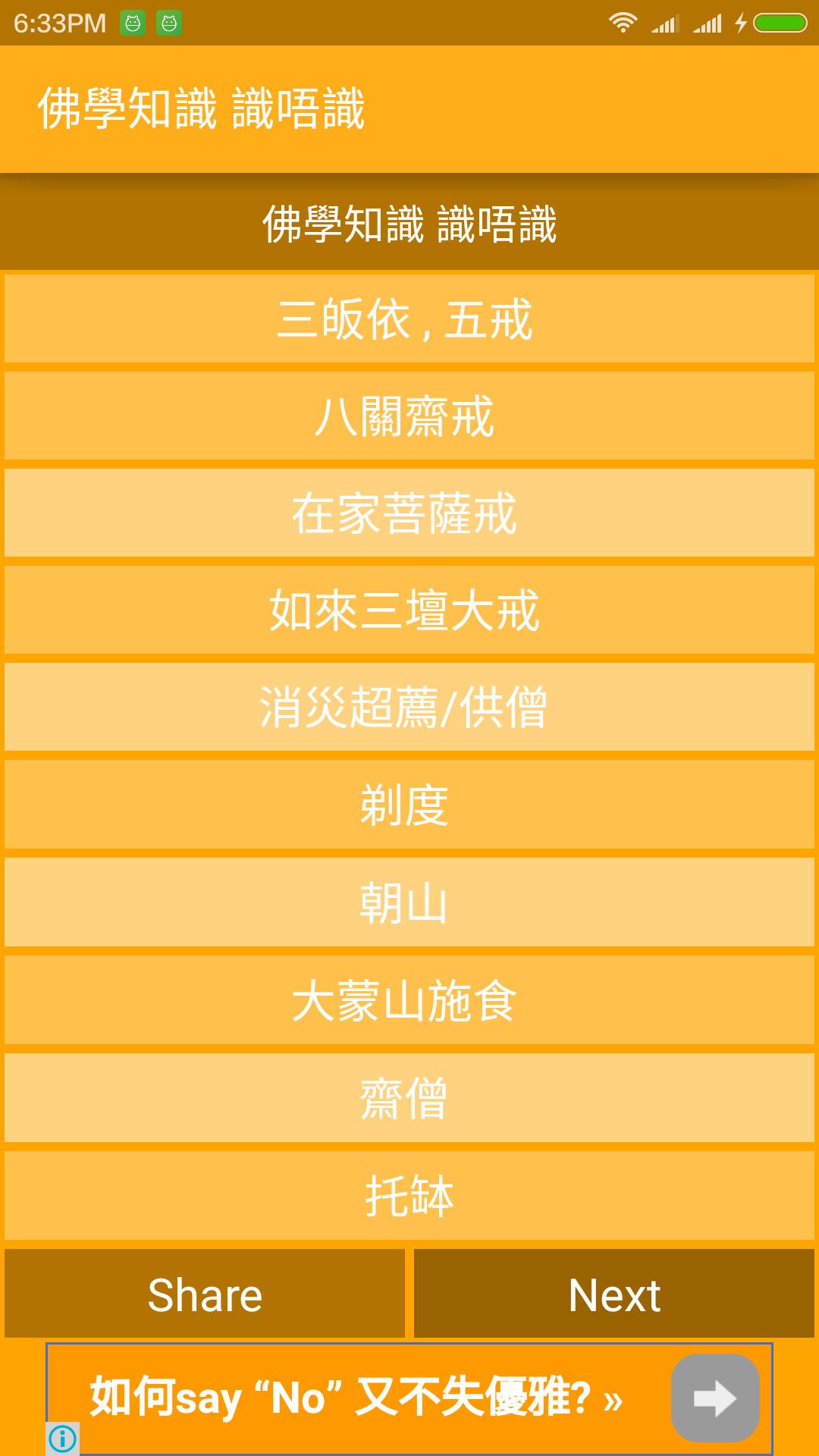Tap the ad info icon
This screenshot has width=819, height=1456.
tap(63, 1438)
